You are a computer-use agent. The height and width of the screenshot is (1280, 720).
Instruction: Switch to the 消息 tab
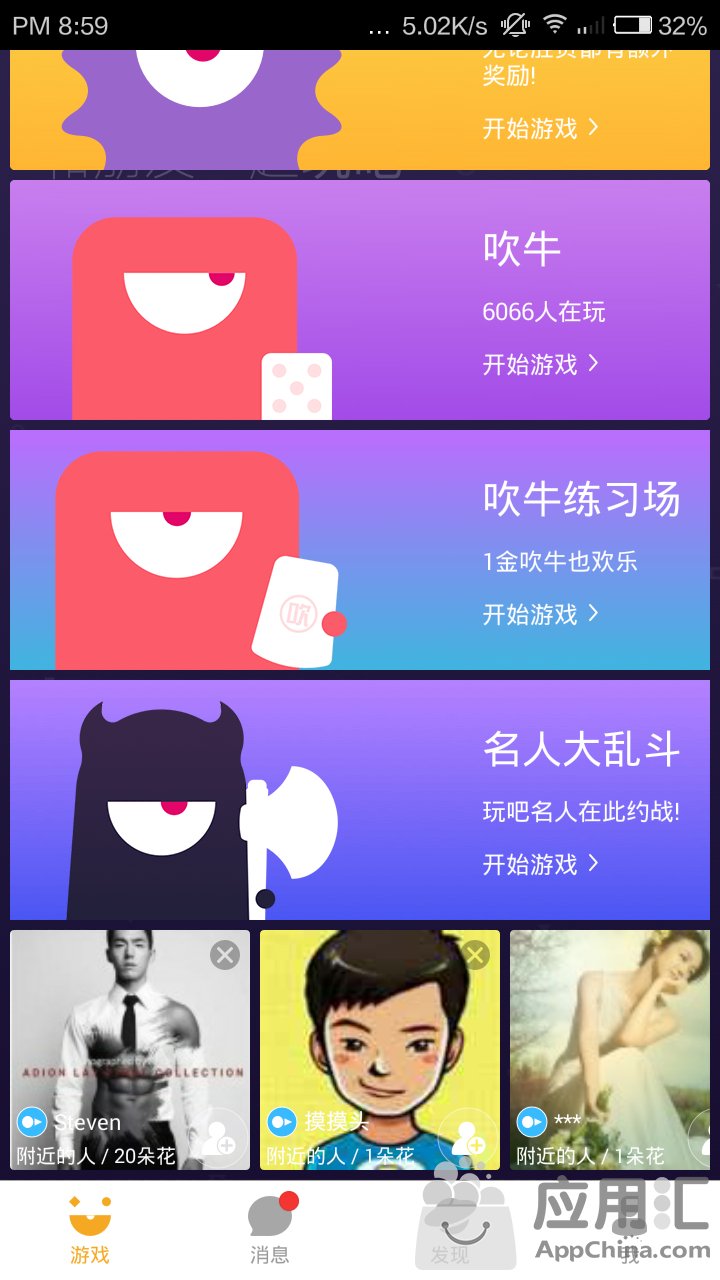270,1230
